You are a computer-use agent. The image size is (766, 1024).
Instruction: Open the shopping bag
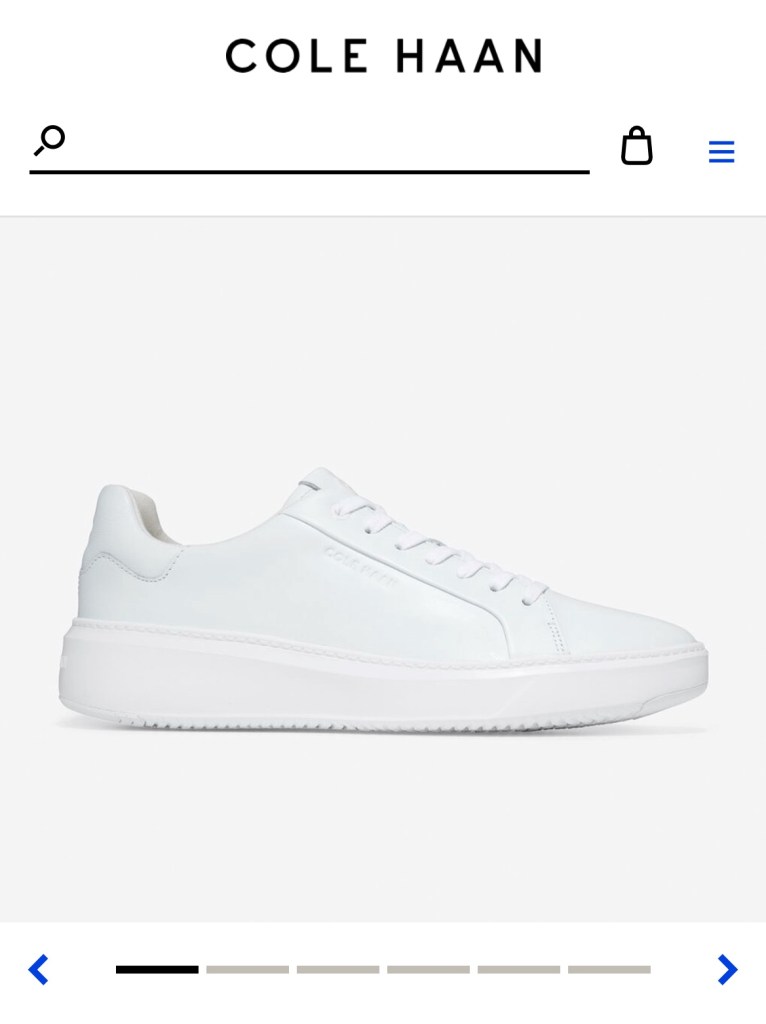637,146
